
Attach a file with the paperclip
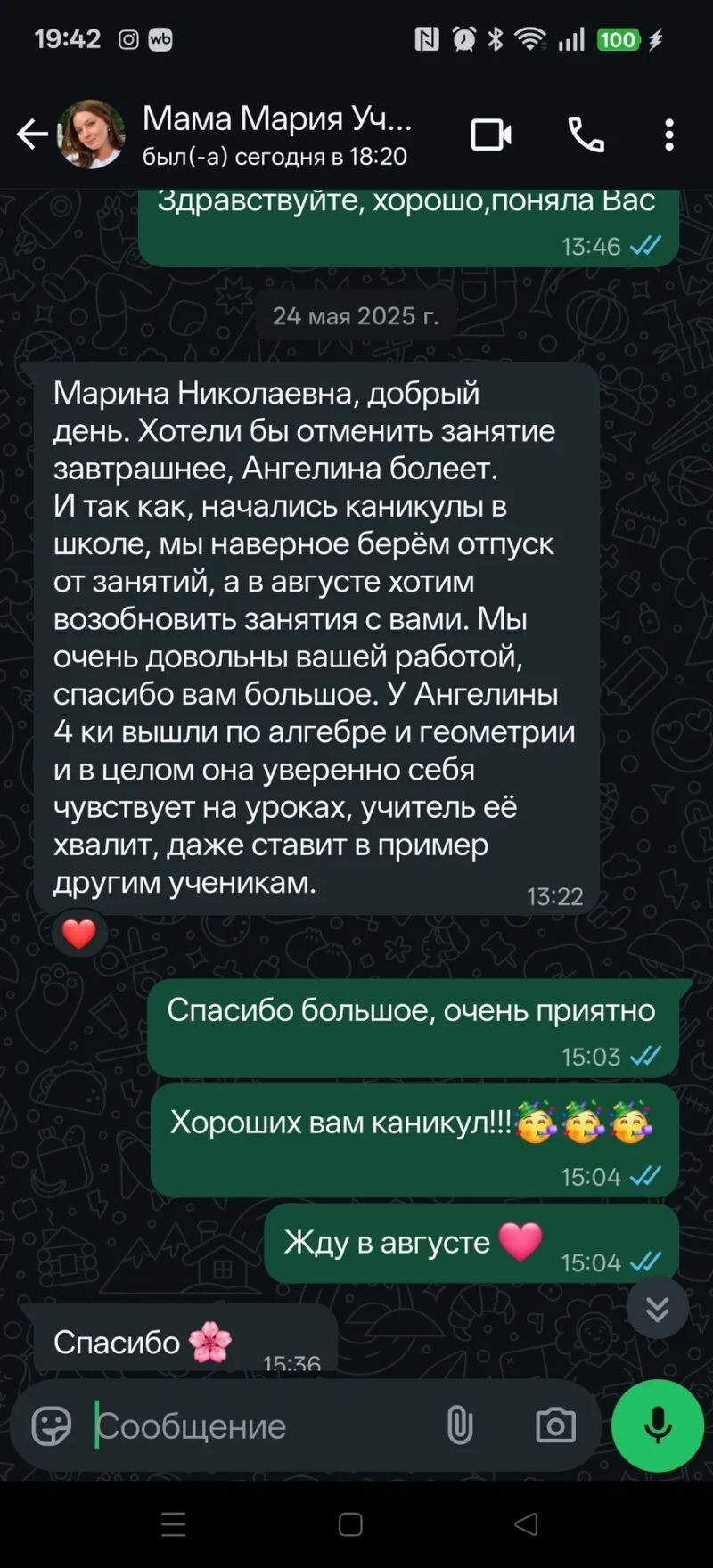(460, 1425)
